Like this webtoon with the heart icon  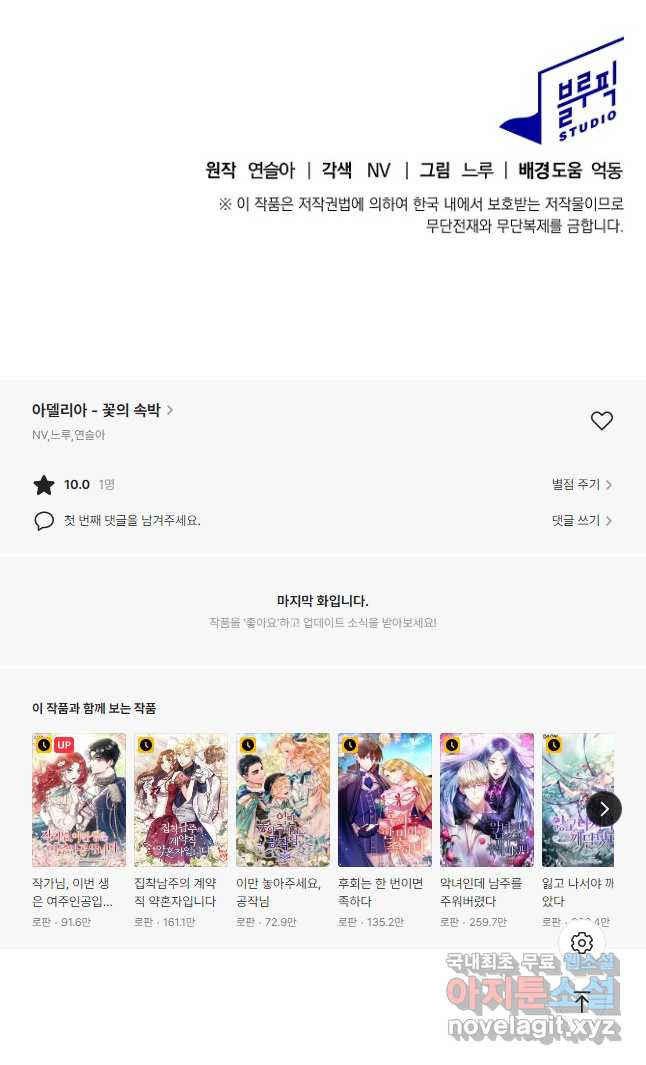tap(601, 421)
